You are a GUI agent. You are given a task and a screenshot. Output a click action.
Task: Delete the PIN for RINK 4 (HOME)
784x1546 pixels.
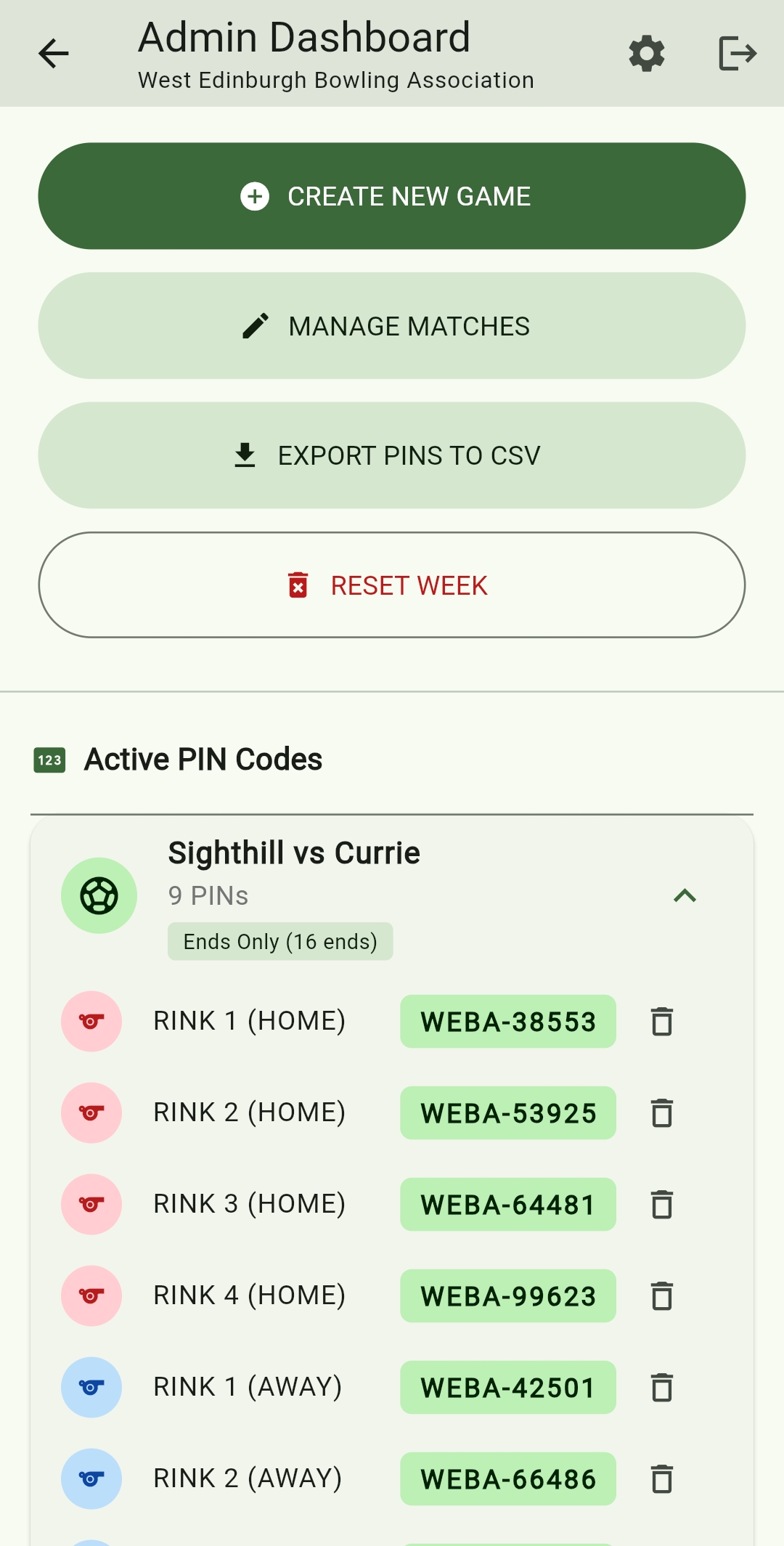(661, 1295)
